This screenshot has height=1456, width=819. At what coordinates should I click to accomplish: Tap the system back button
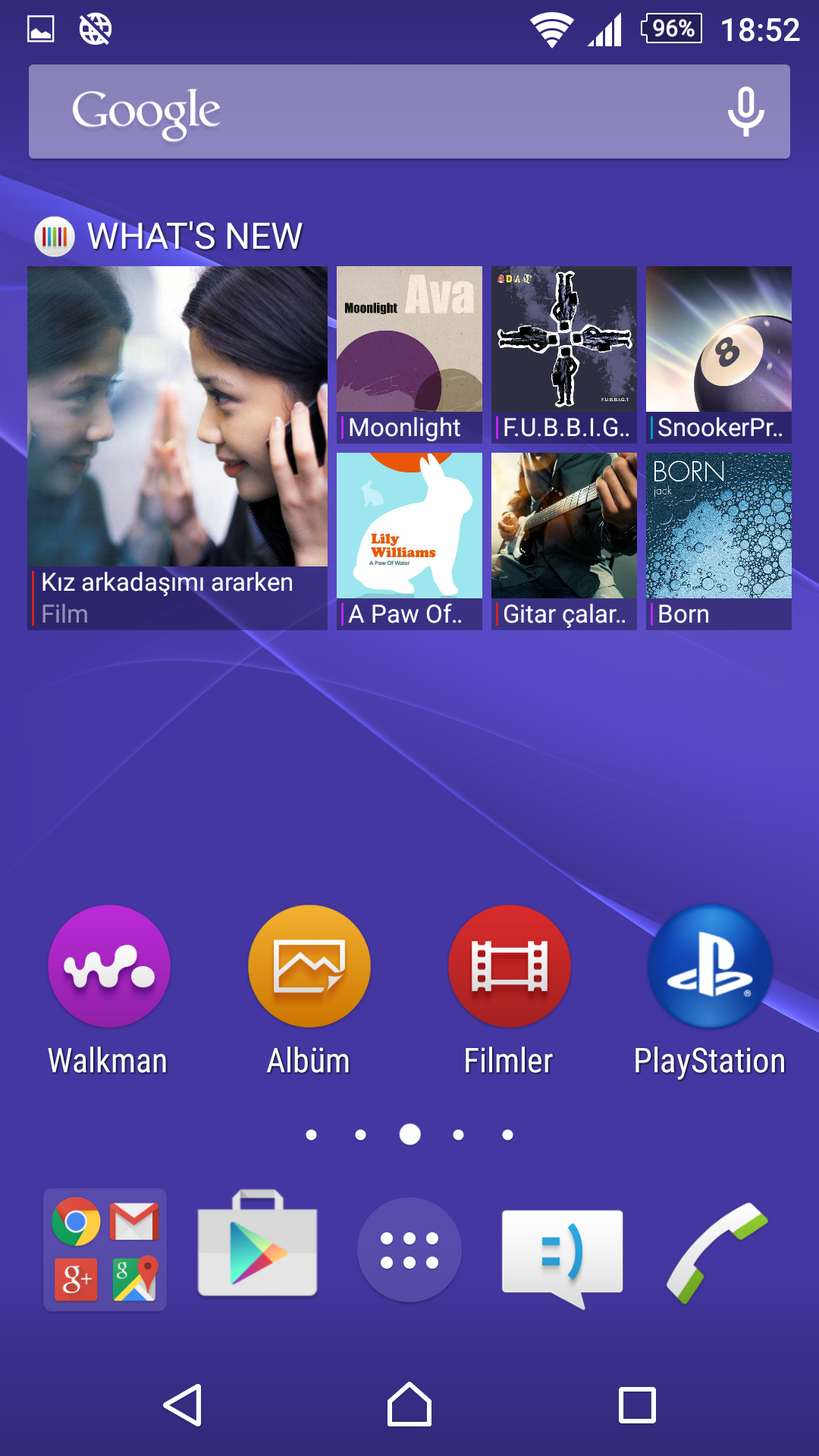pyautogui.click(x=184, y=1405)
